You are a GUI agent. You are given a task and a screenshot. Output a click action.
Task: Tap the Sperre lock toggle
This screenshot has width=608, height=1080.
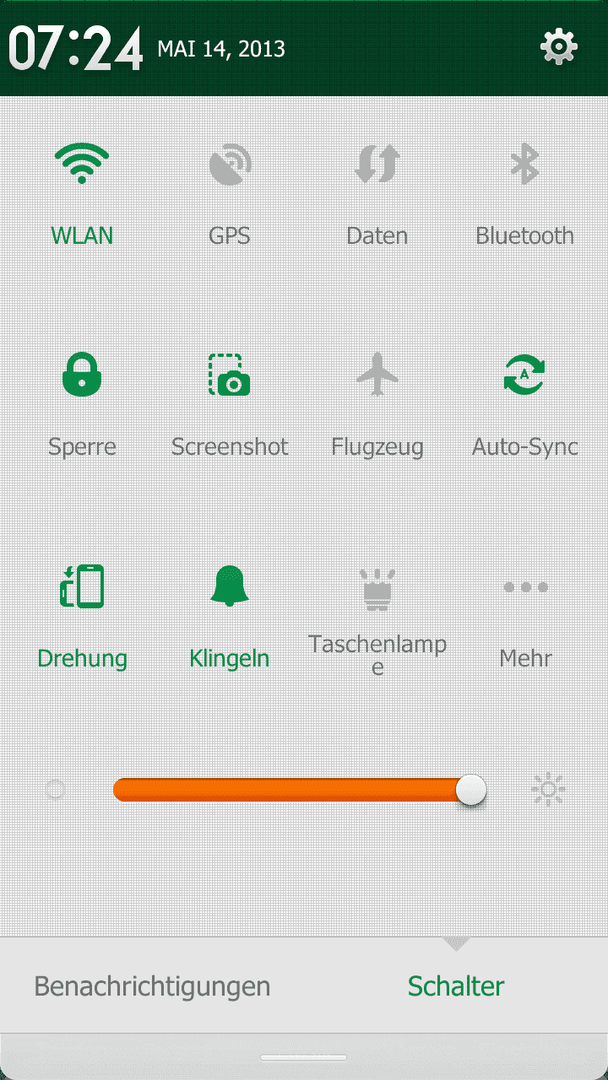[x=82, y=405]
